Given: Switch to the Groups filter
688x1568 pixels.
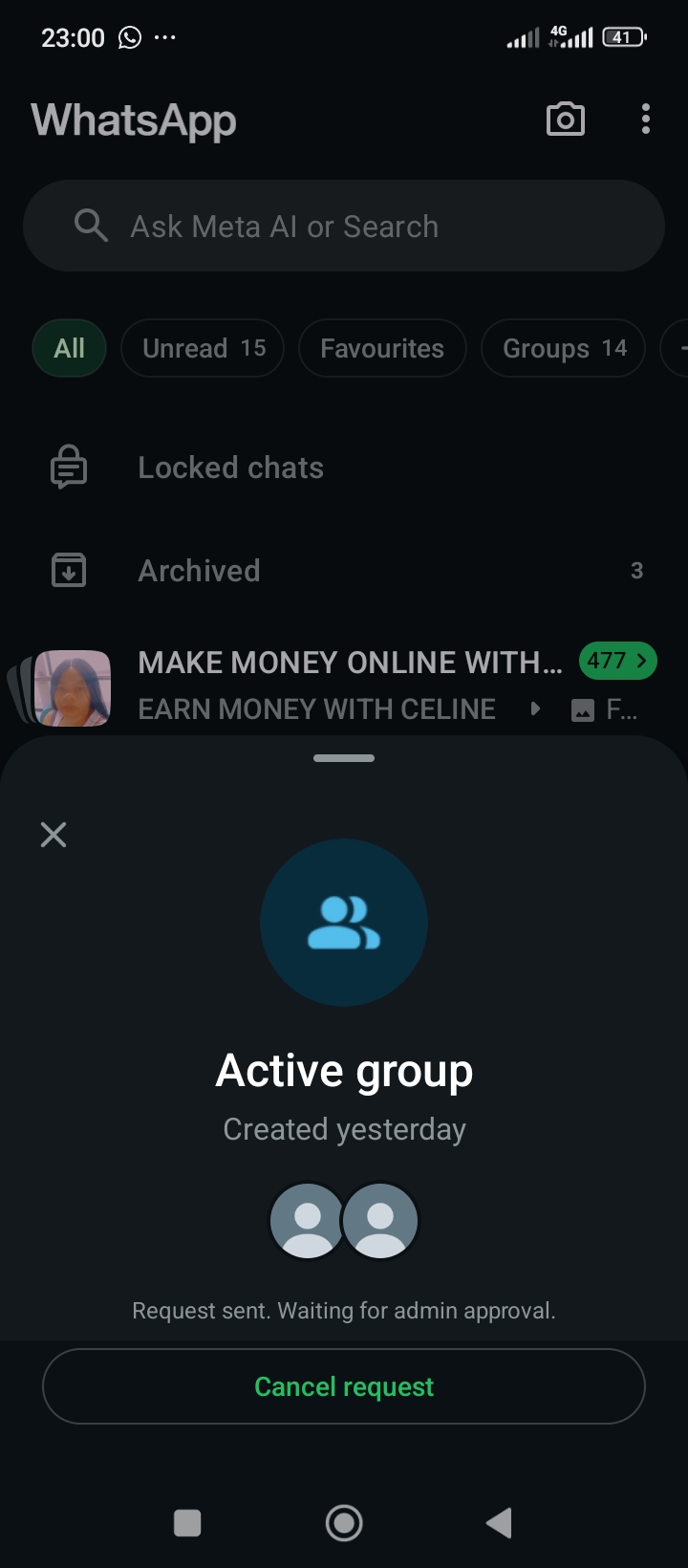Looking at the screenshot, I should 564,348.
